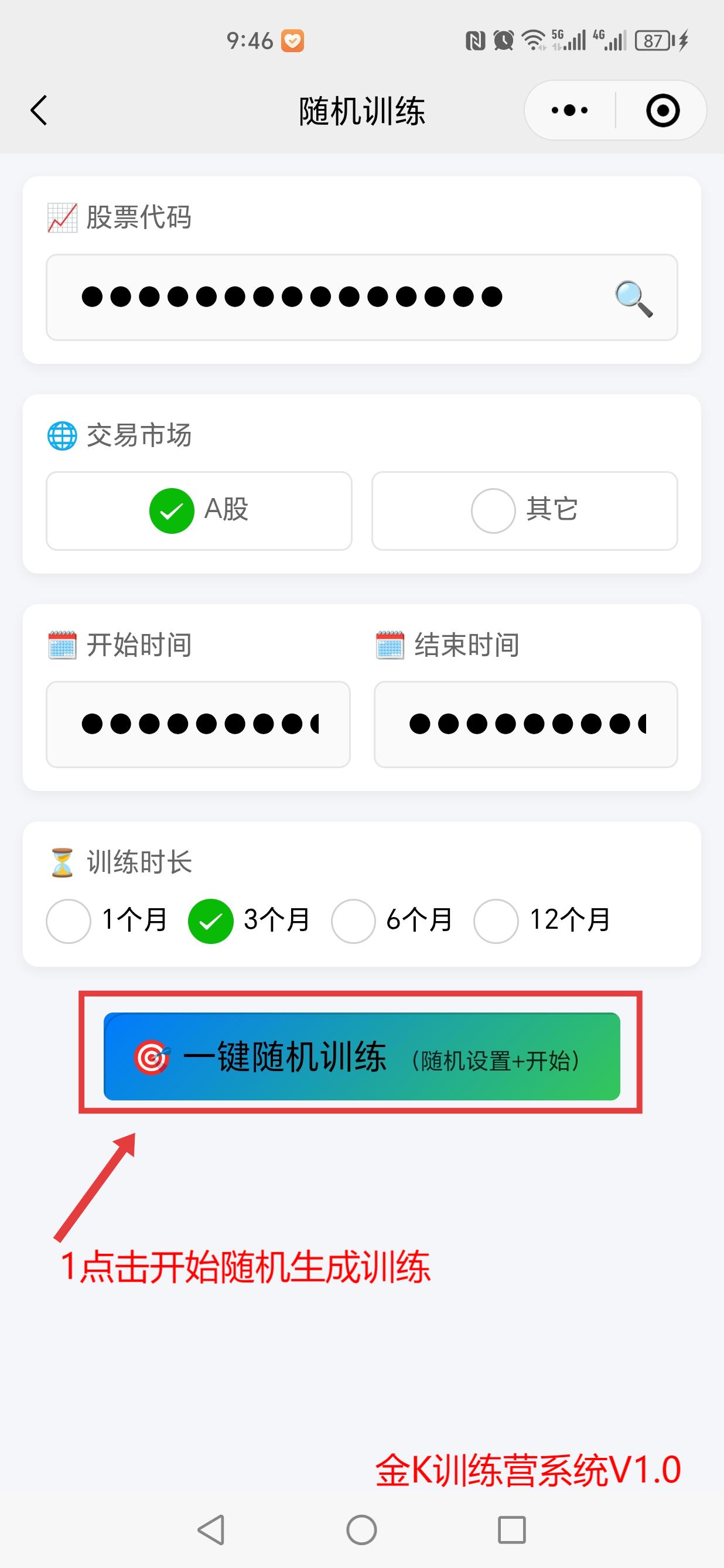This screenshot has height=1568, width=724.
Task: Click the back arrow at top left
Action: (38, 110)
